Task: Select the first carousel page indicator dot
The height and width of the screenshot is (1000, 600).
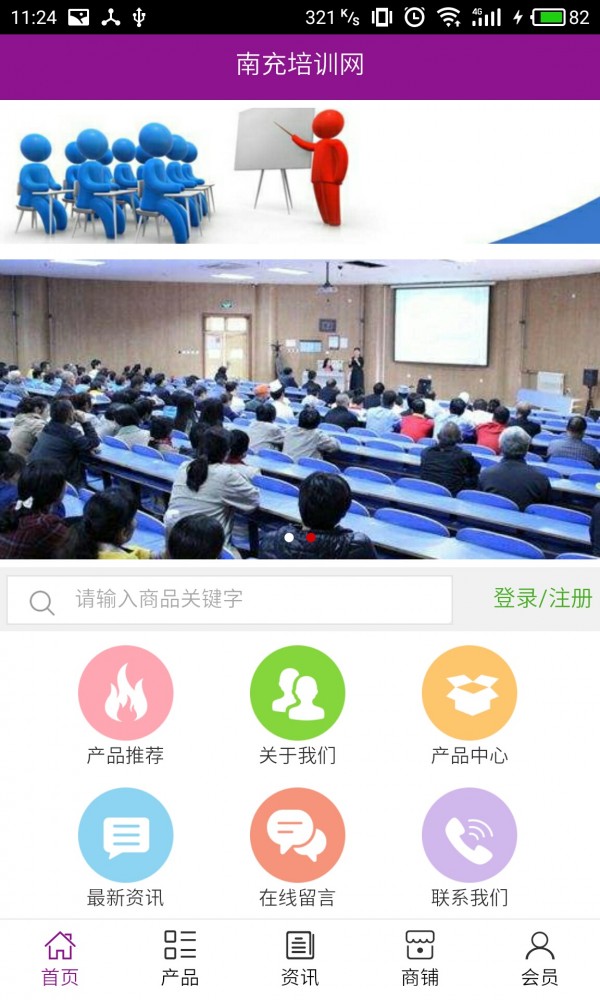Action: [x=289, y=538]
